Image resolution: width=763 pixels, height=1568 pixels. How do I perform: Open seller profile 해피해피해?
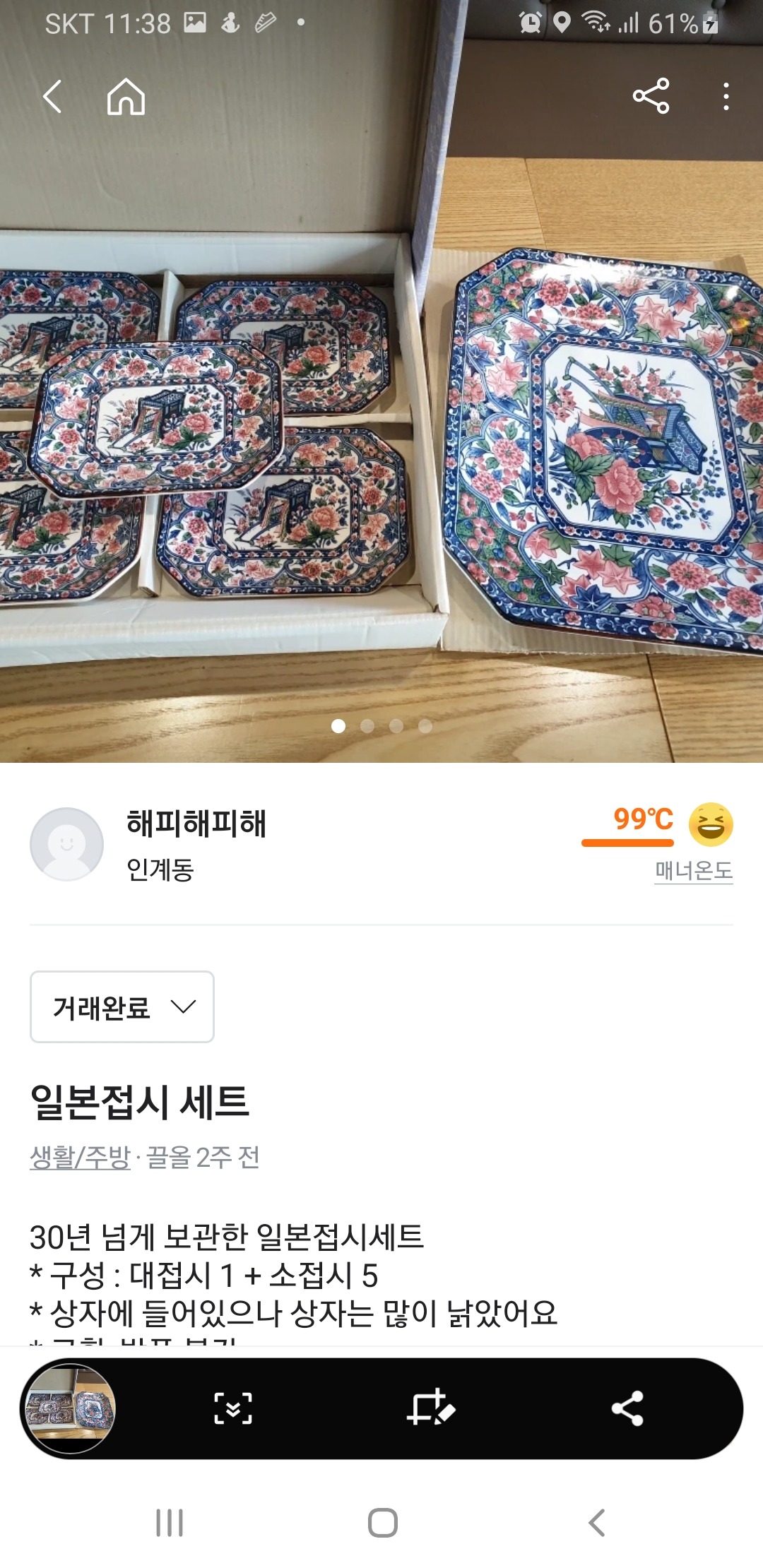click(x=195, y=824)
